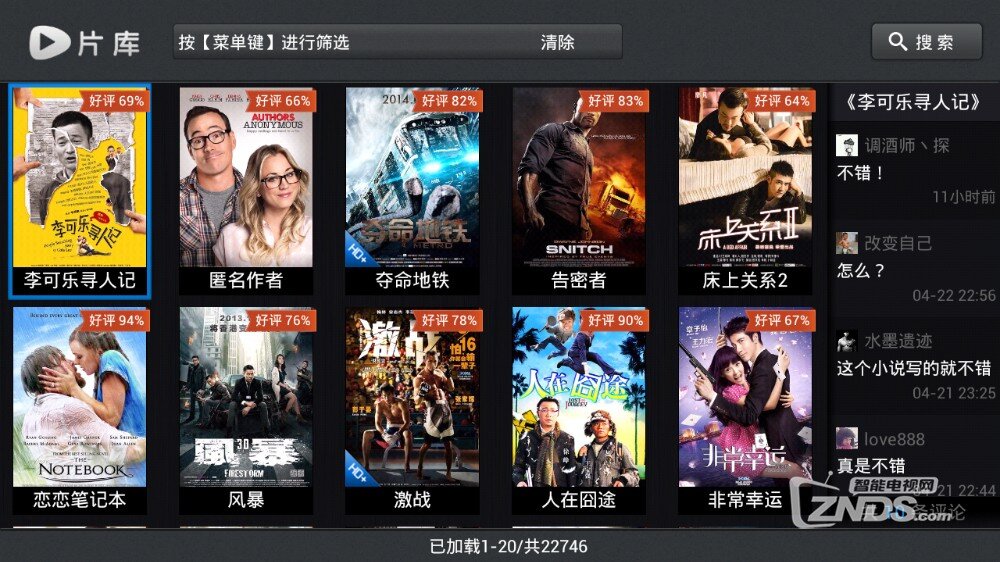This screenshot has height=562, width=1000.
Task: Open movie 告密者
Action: 579,190
